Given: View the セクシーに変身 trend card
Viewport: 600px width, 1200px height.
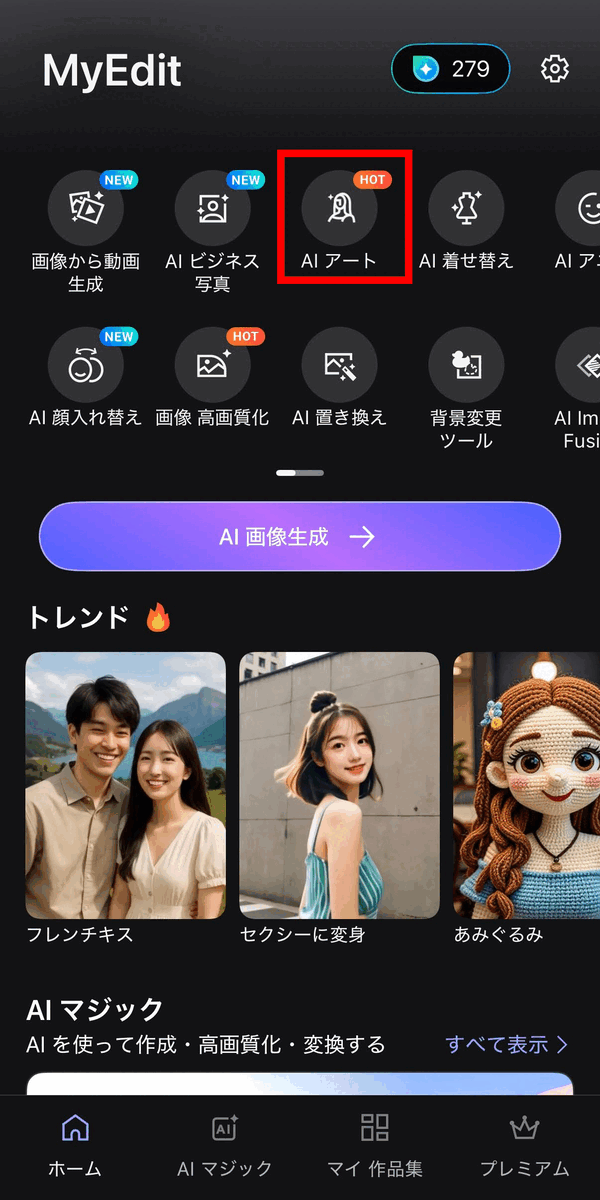Looking at the screenshot, I should (340, 786).
